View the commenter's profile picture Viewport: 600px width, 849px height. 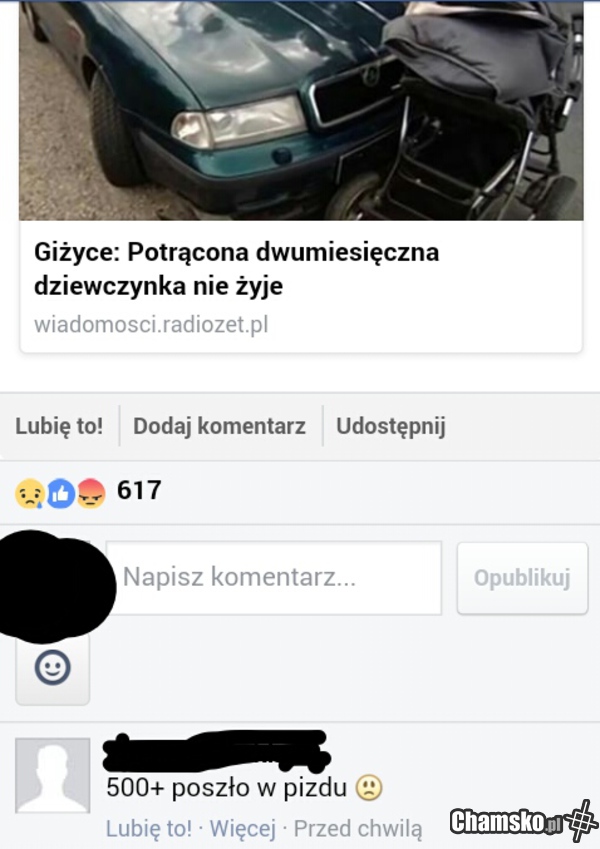tap(52, 775)
